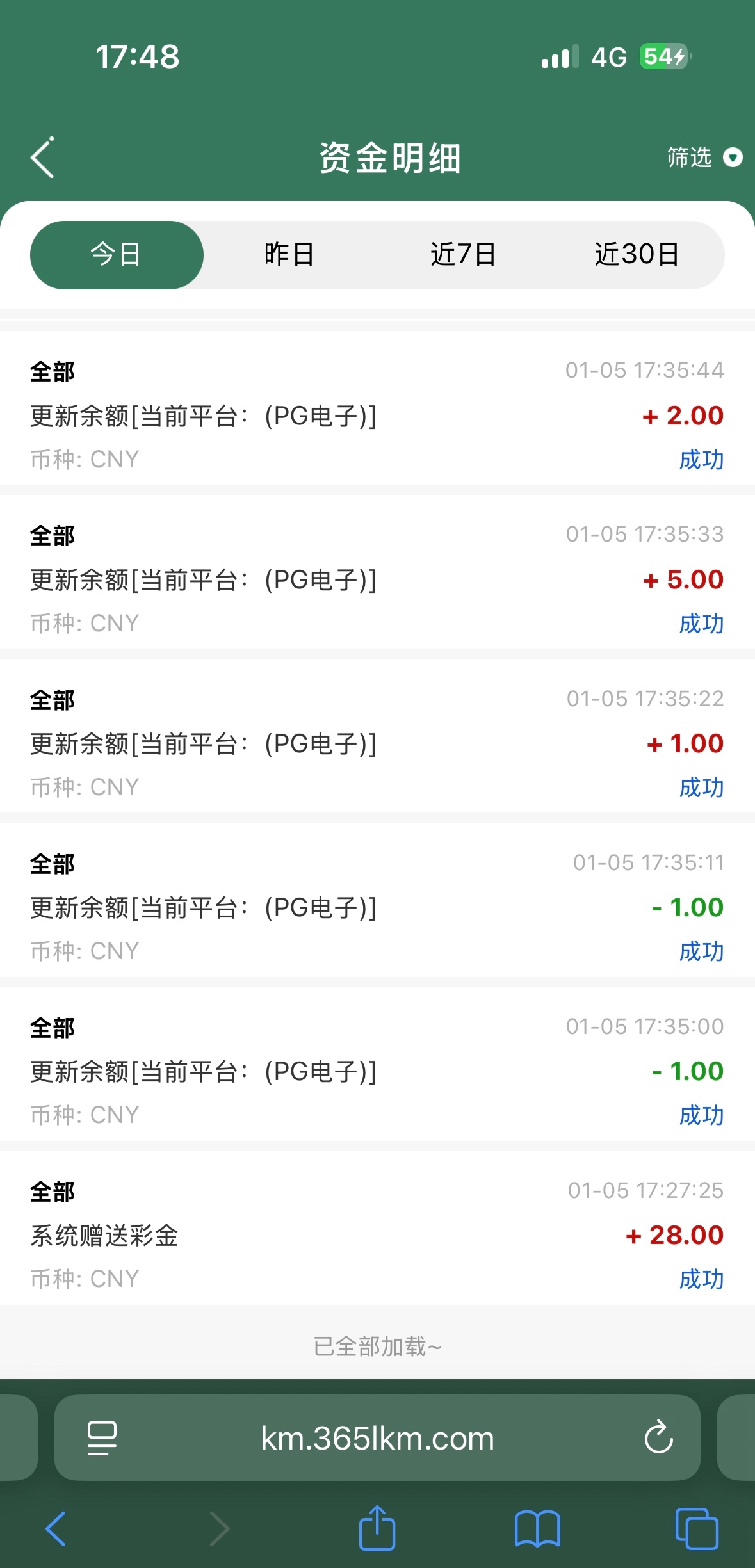
Task: Reload the page in Safari
Action: click(658, 1439)
